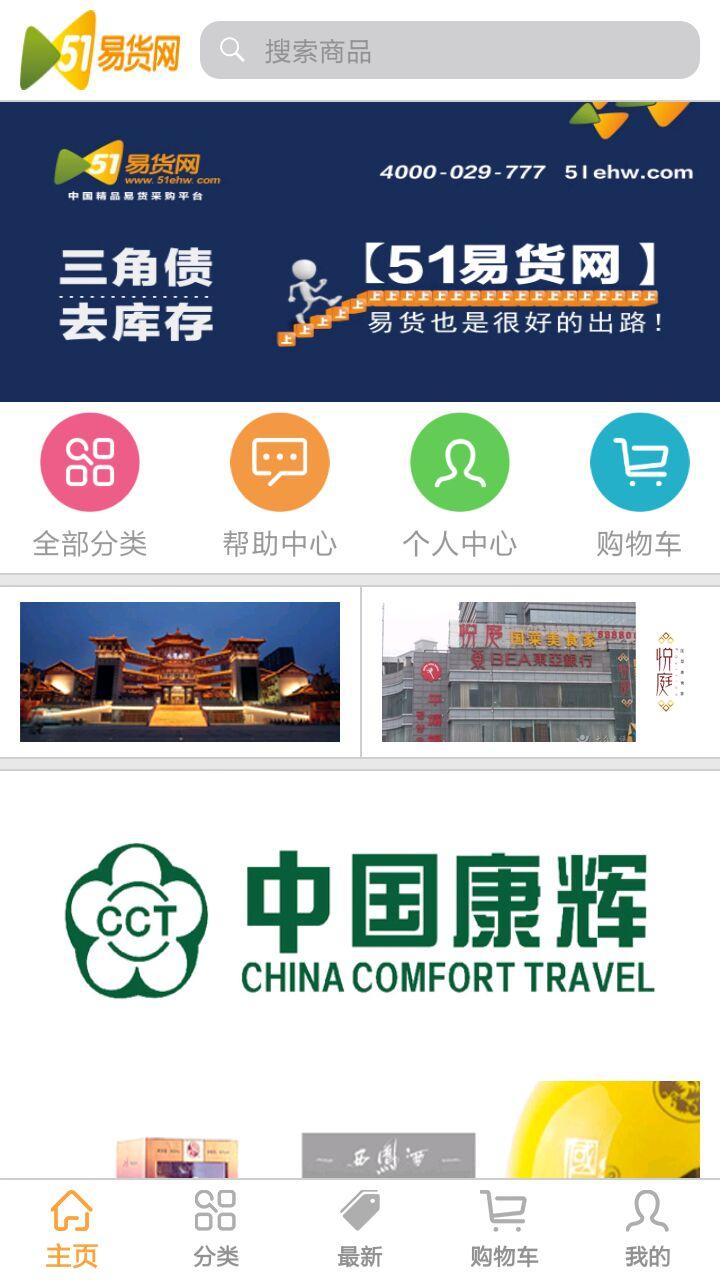Tap the 搜索商品 search box
720x1280 pixels.
pos(450,50)
